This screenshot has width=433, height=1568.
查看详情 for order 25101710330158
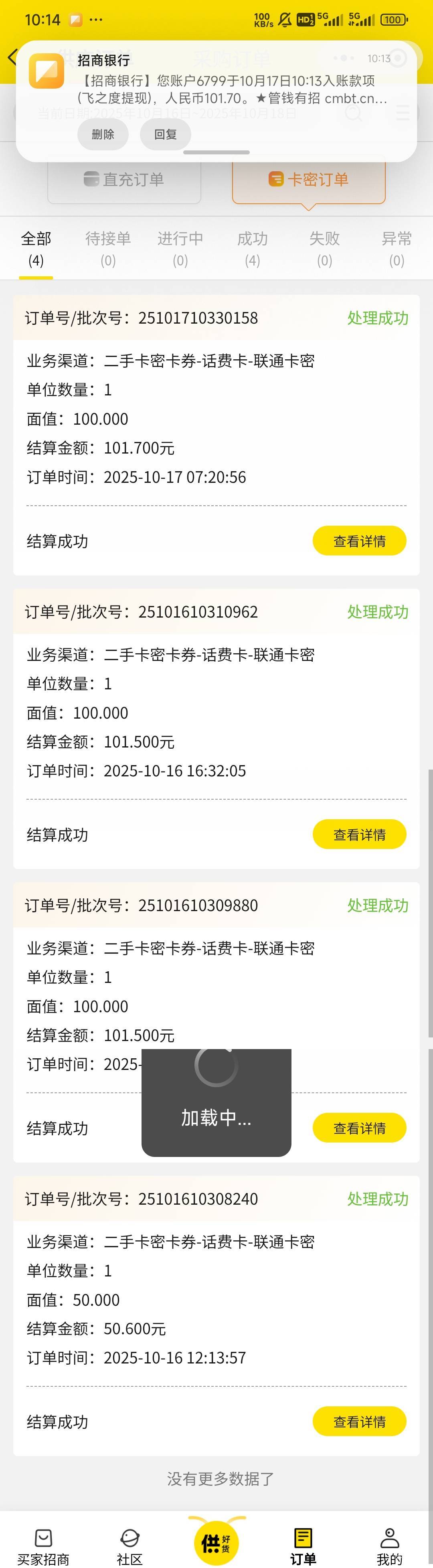[x=359, y=541]
